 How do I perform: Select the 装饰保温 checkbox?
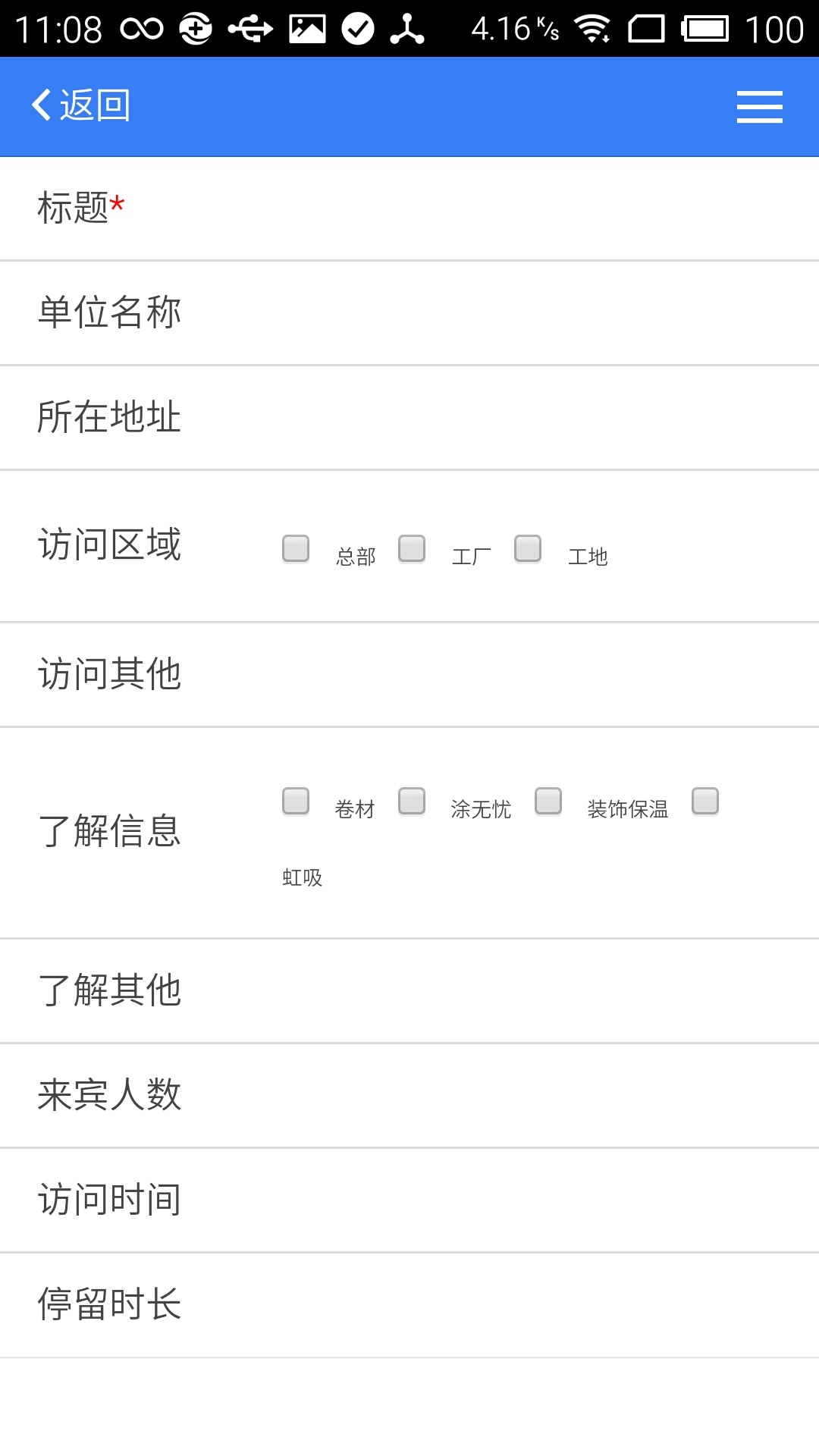point(548,802)
